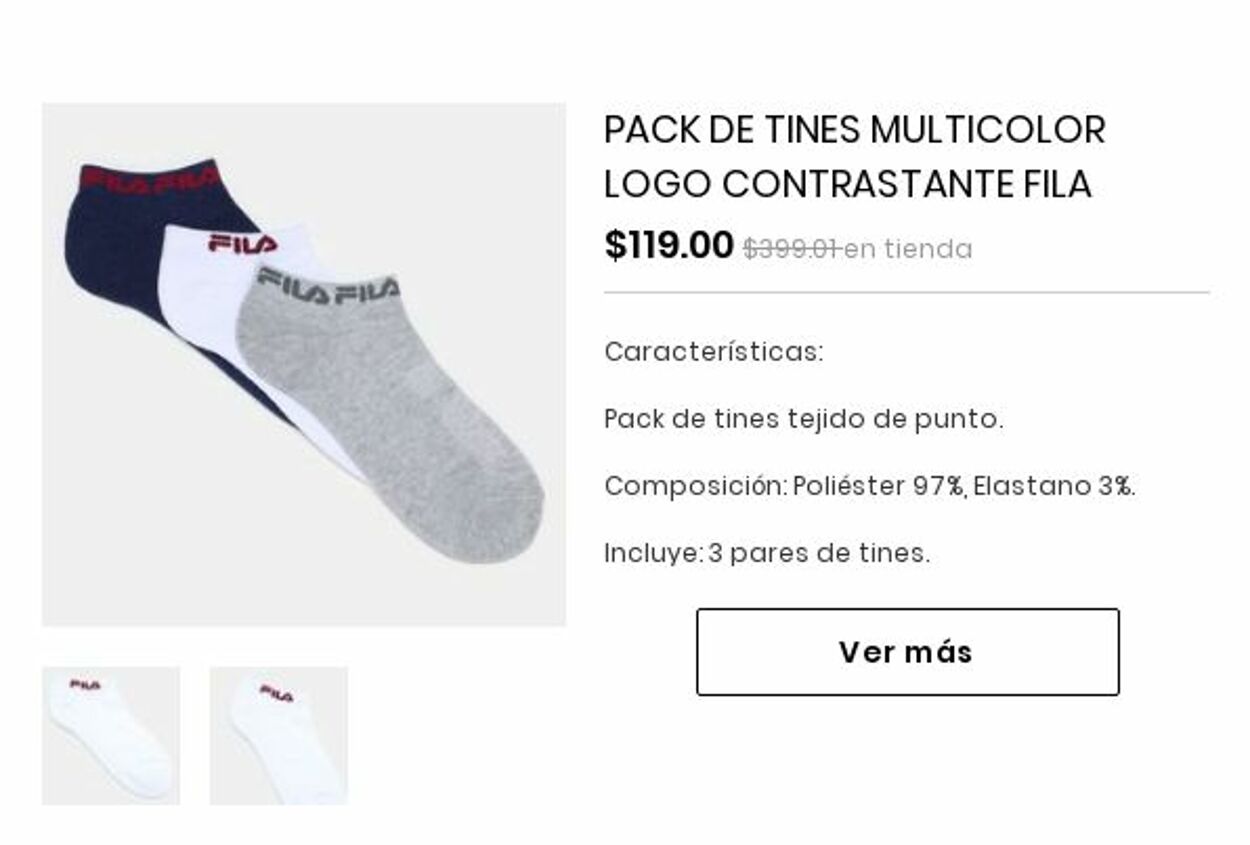Tap the Ver más button
This screenshot has width=1250, height=845.
(907, 652)
